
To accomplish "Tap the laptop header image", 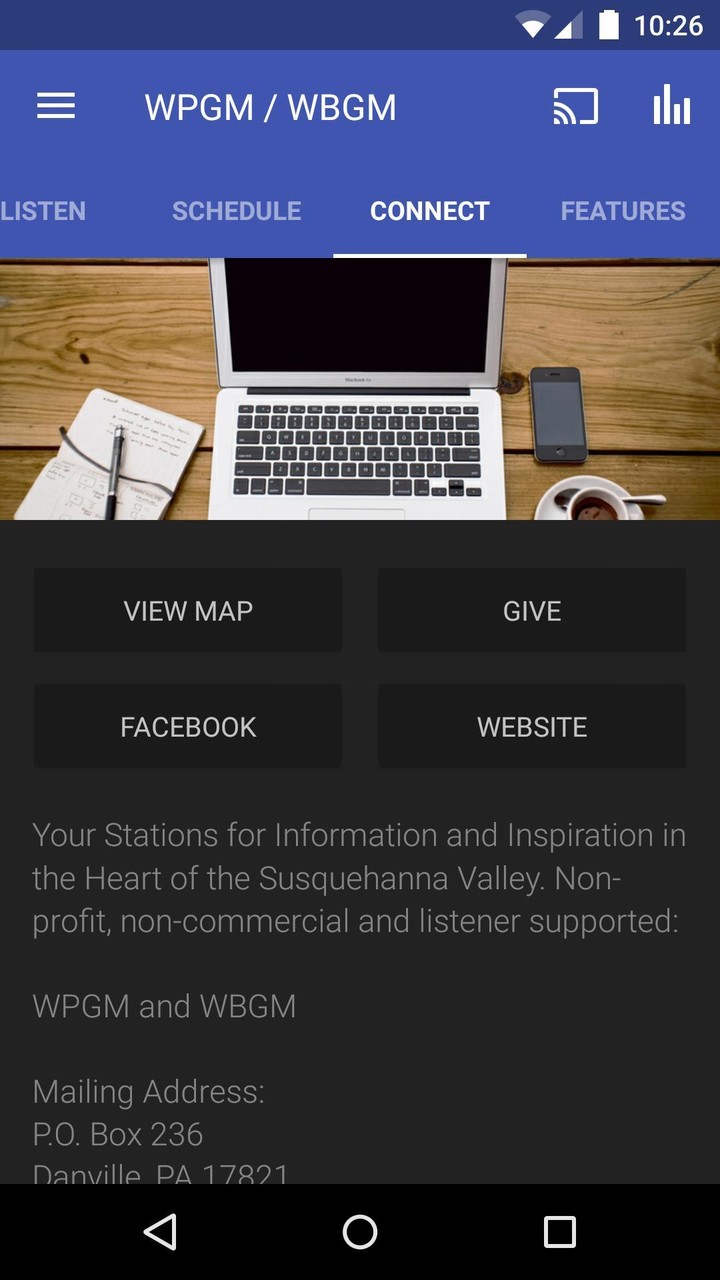I will click(x=360, y=388).
